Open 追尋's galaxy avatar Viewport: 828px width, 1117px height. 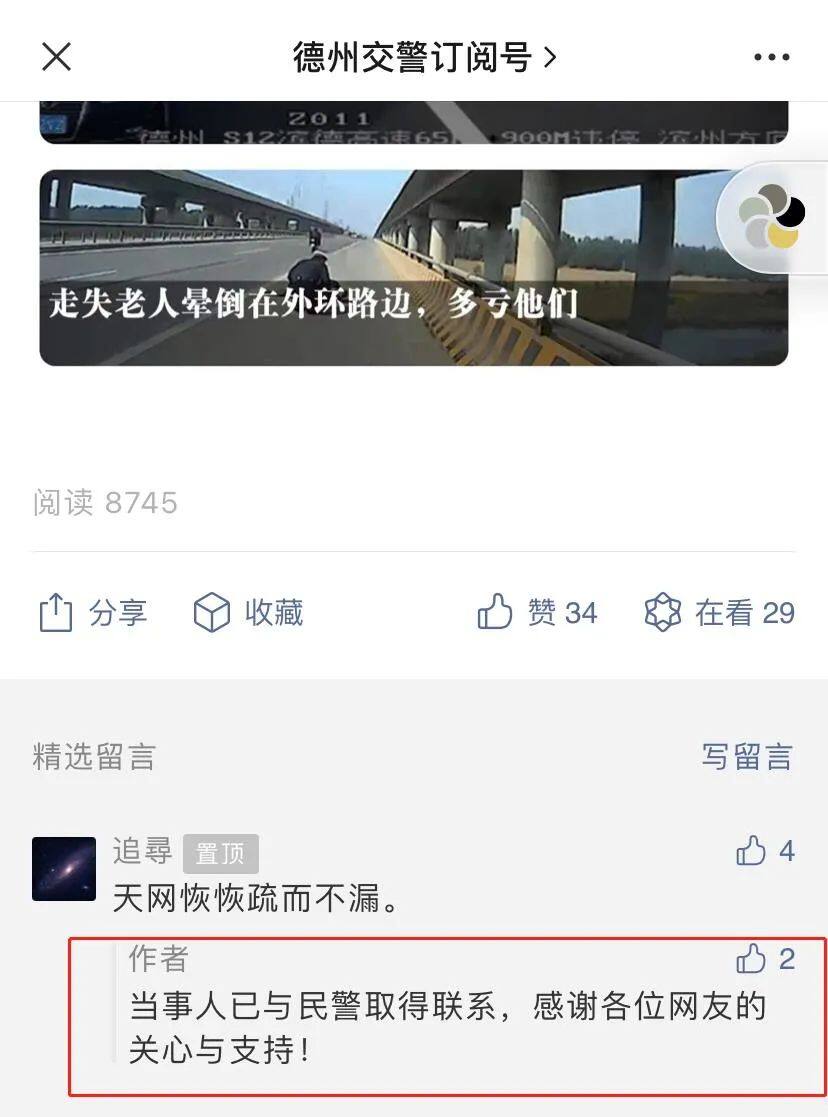pyautogui.click(x=64, y=868)
